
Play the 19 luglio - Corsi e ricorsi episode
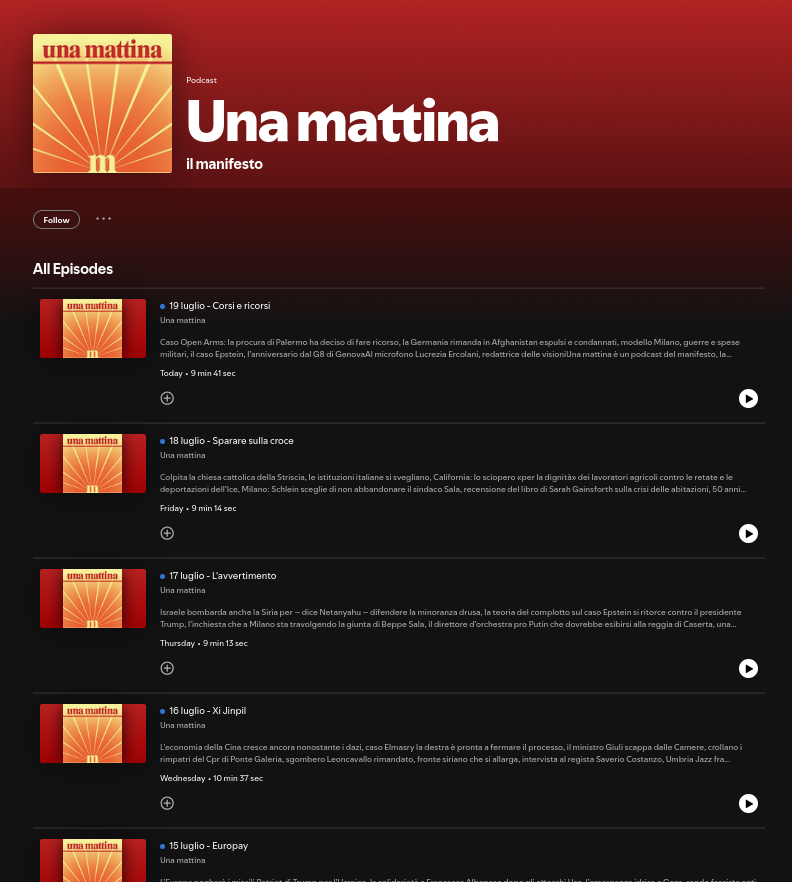[x=748, y=398]
